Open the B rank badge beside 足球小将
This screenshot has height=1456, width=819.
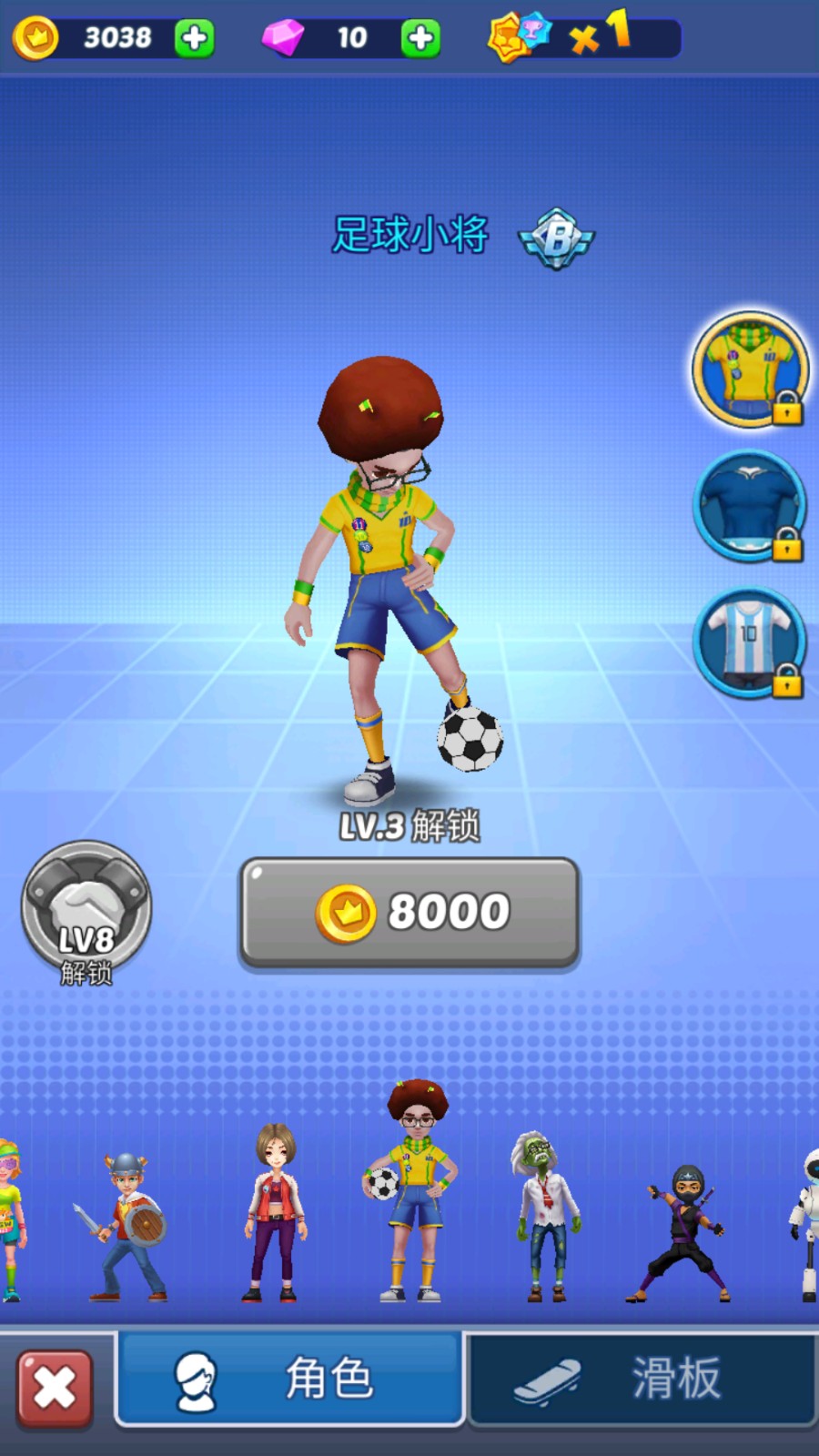click(556, 238)
